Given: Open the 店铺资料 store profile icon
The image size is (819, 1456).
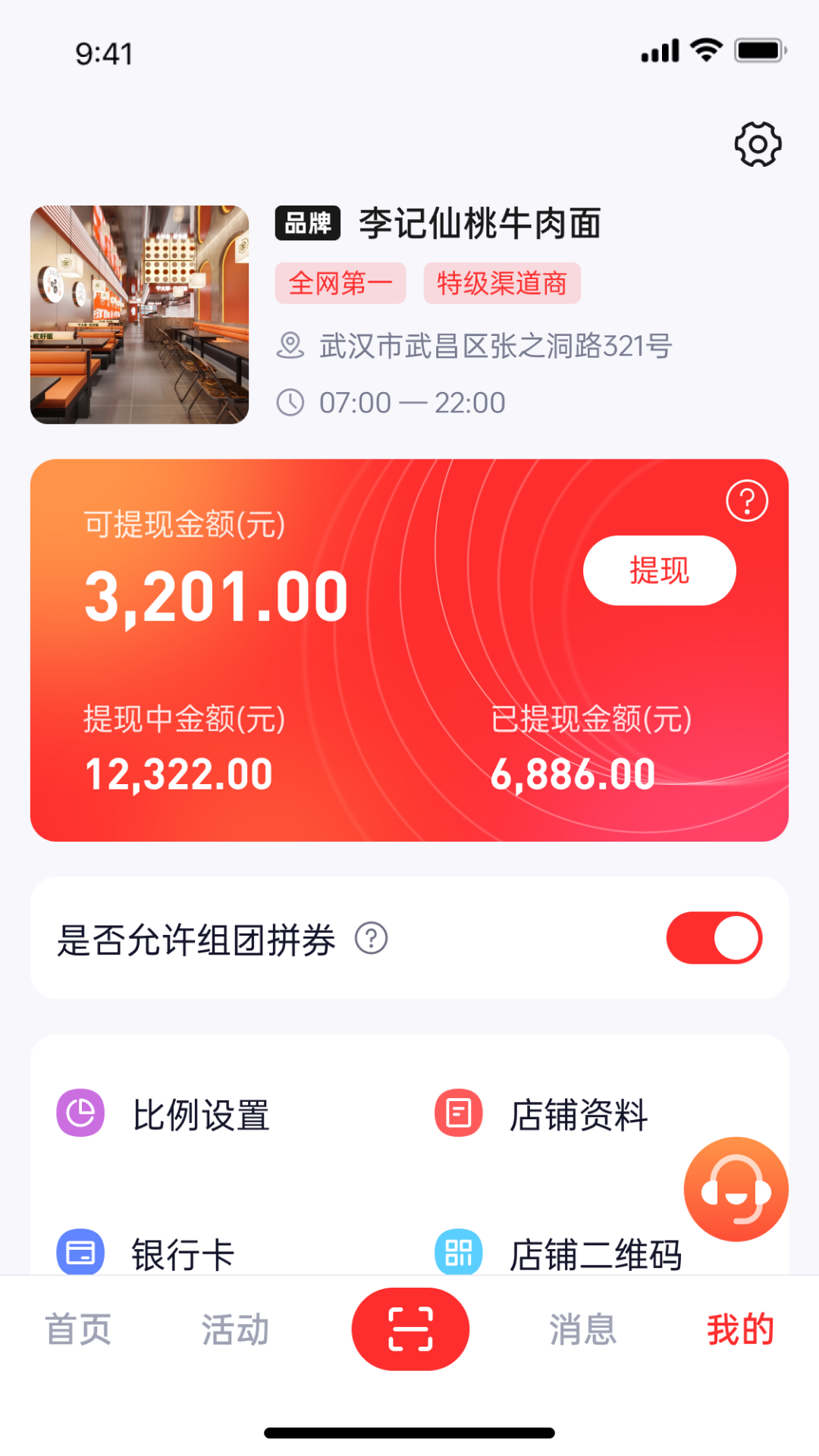Looking at the screenshot, I should point(457,1114).
